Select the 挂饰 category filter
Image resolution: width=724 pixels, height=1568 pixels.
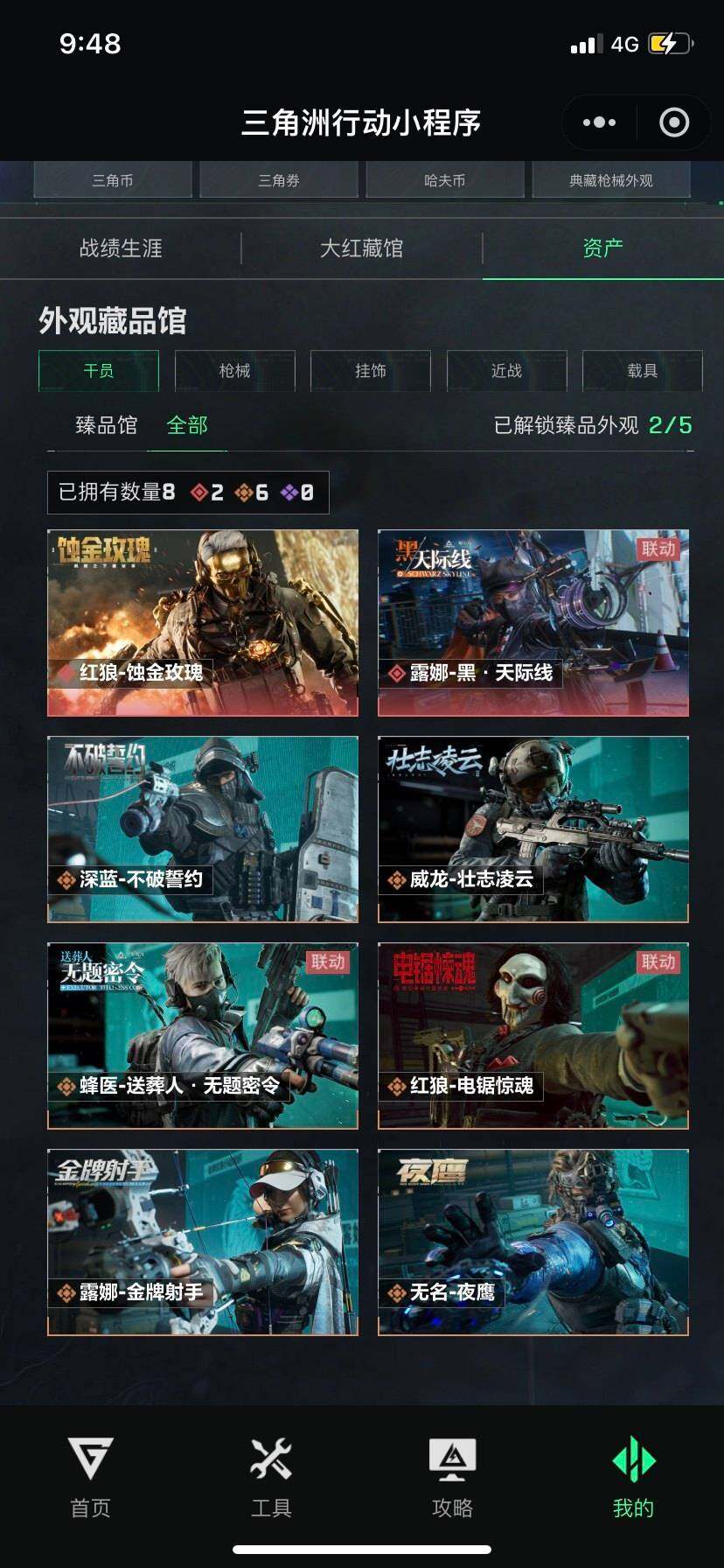[371, 370]
